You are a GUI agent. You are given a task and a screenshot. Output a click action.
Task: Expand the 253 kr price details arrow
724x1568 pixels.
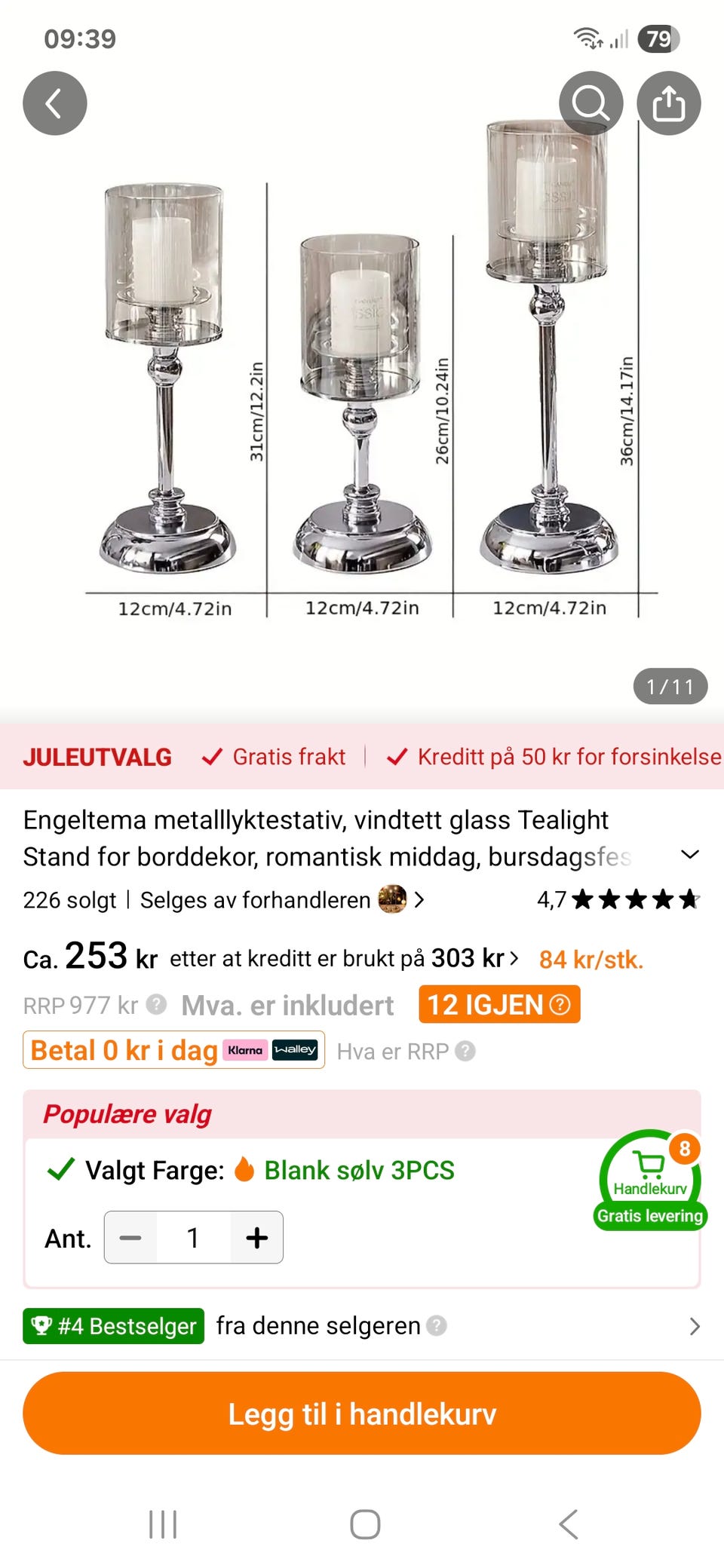pos(516,957)
